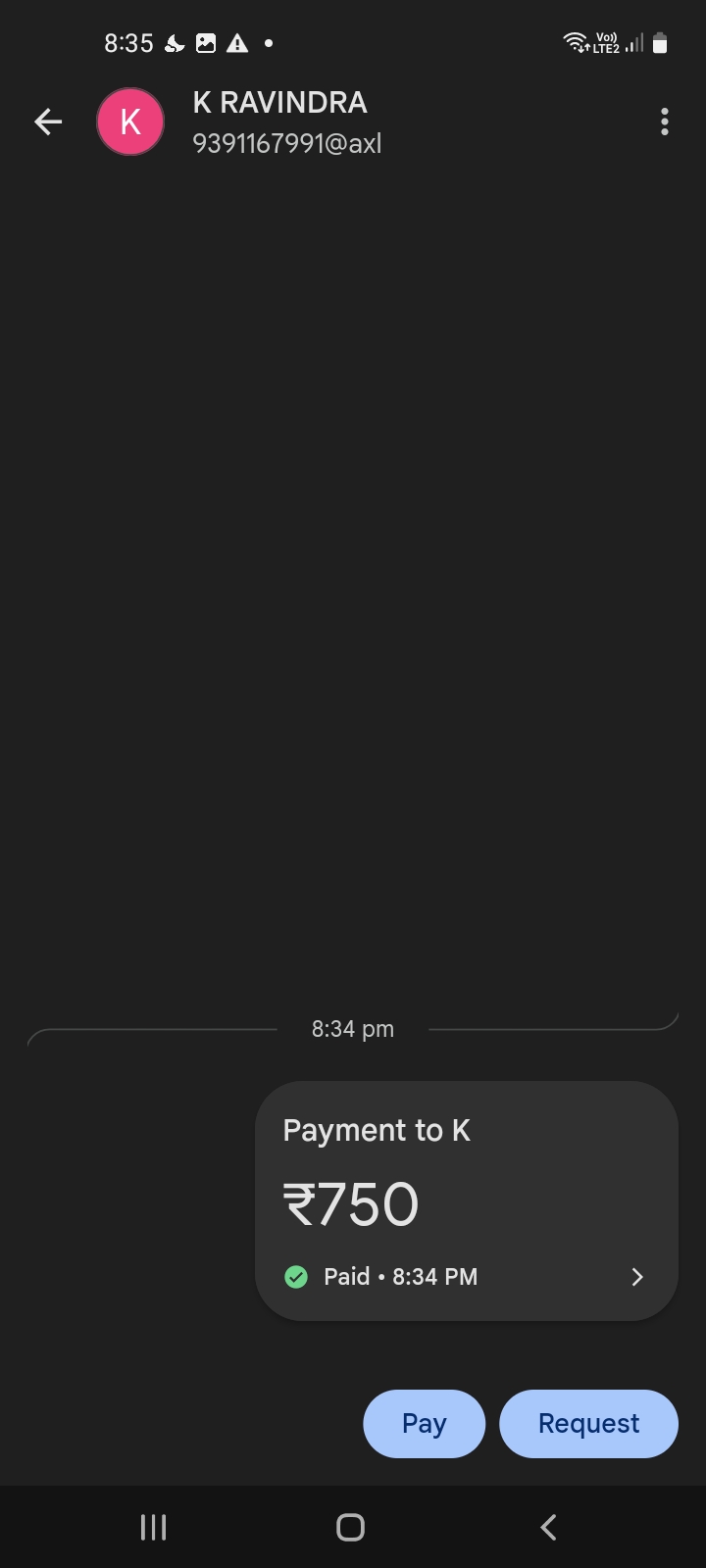706x1568 pixels.
Task: Open K RAVINDRA's profile avatar
Action: pos(129,122)
